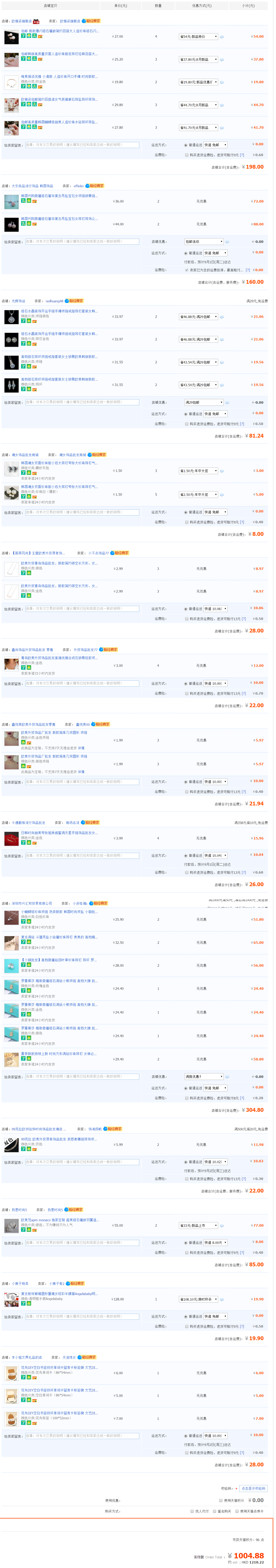Expand the 省33元:新品上市 discount dropdown
This screenshot has width=276, height=1568.
pyautogui.click(x=198, y=1225)
